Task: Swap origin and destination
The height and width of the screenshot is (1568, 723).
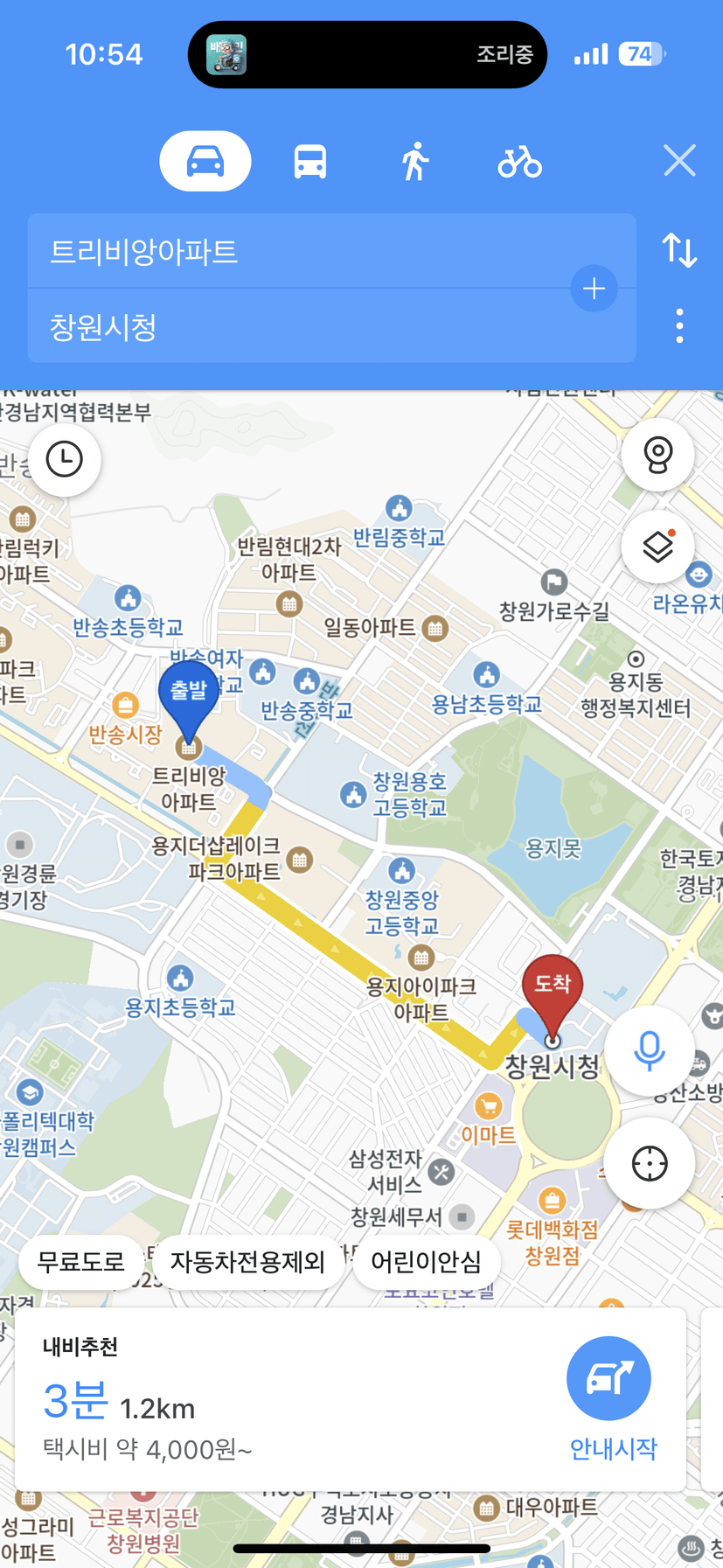Action: tap(679, 251)
